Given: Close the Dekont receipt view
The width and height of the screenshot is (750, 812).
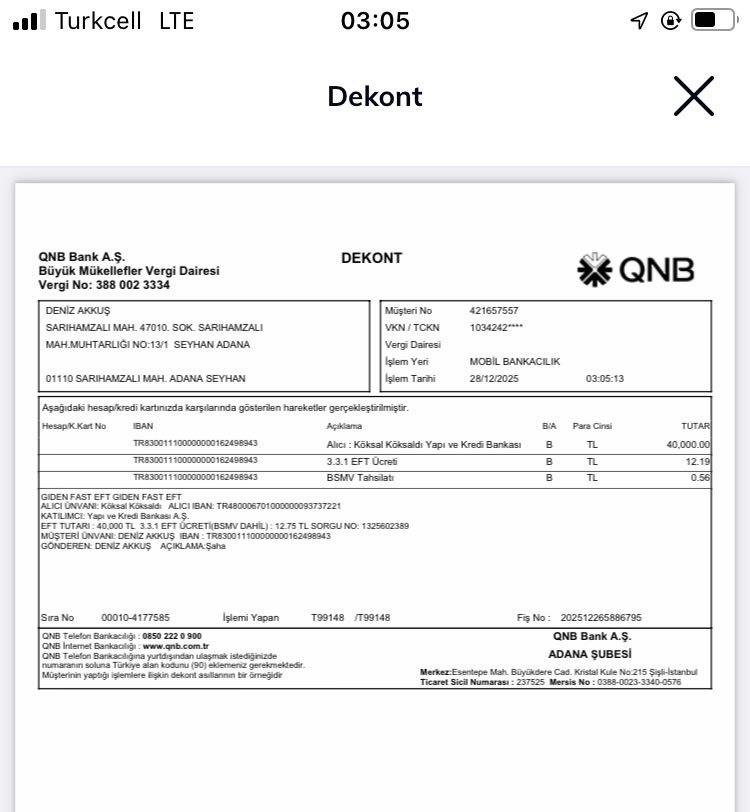Looking at the screenshot, I should click(694, 96).
